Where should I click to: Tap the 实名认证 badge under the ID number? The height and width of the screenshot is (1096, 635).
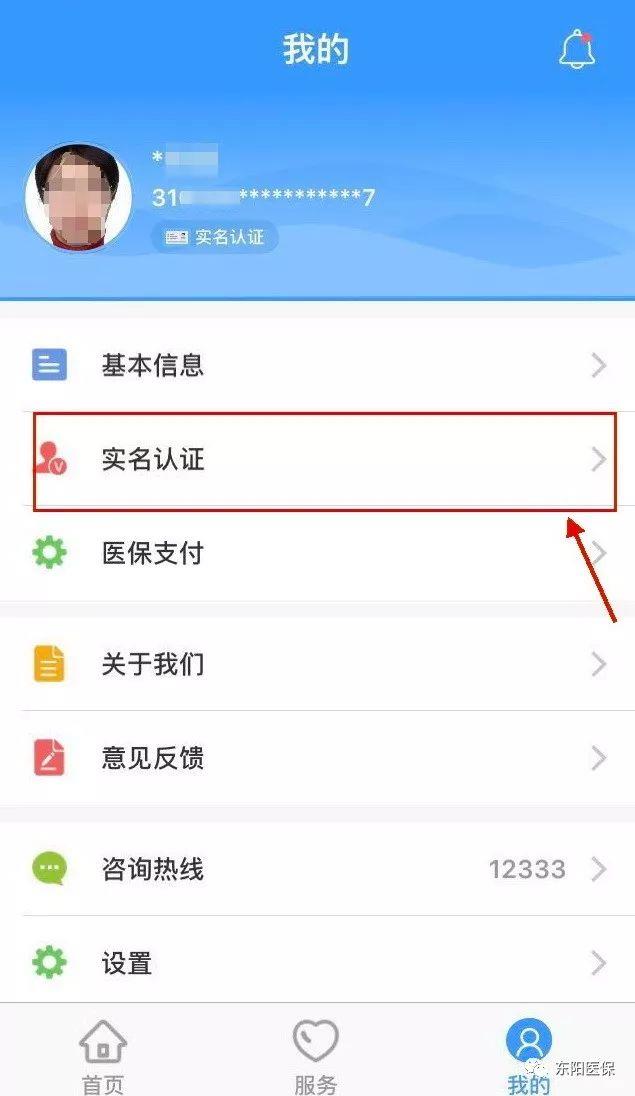[x=215, y=238]
